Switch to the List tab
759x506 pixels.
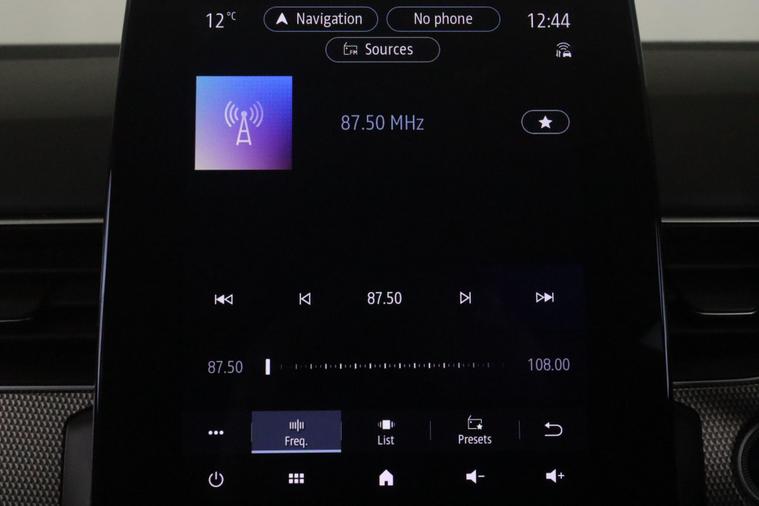point(386,432)
